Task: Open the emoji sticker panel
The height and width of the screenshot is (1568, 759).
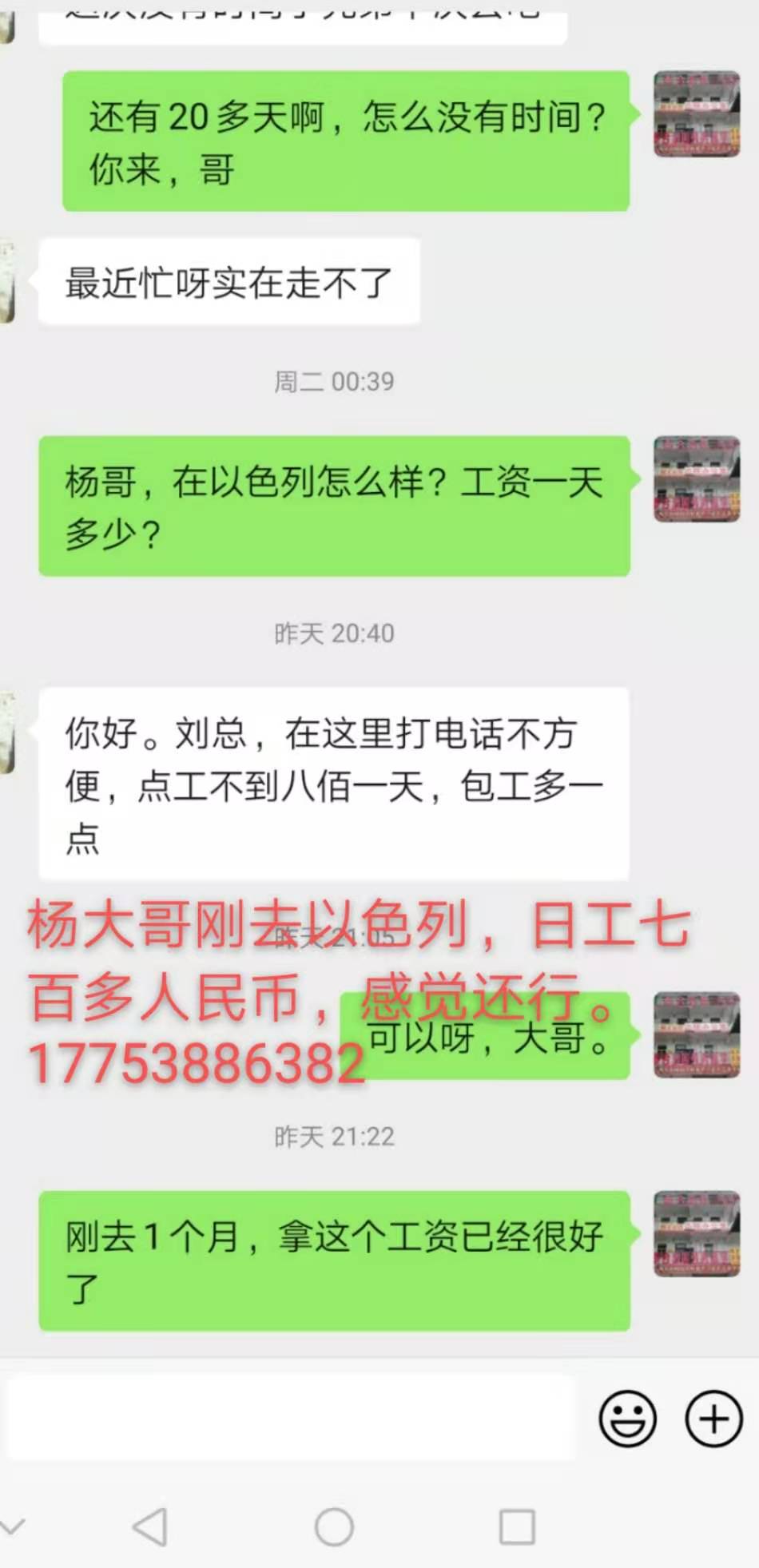Action: pos(628,1419)
